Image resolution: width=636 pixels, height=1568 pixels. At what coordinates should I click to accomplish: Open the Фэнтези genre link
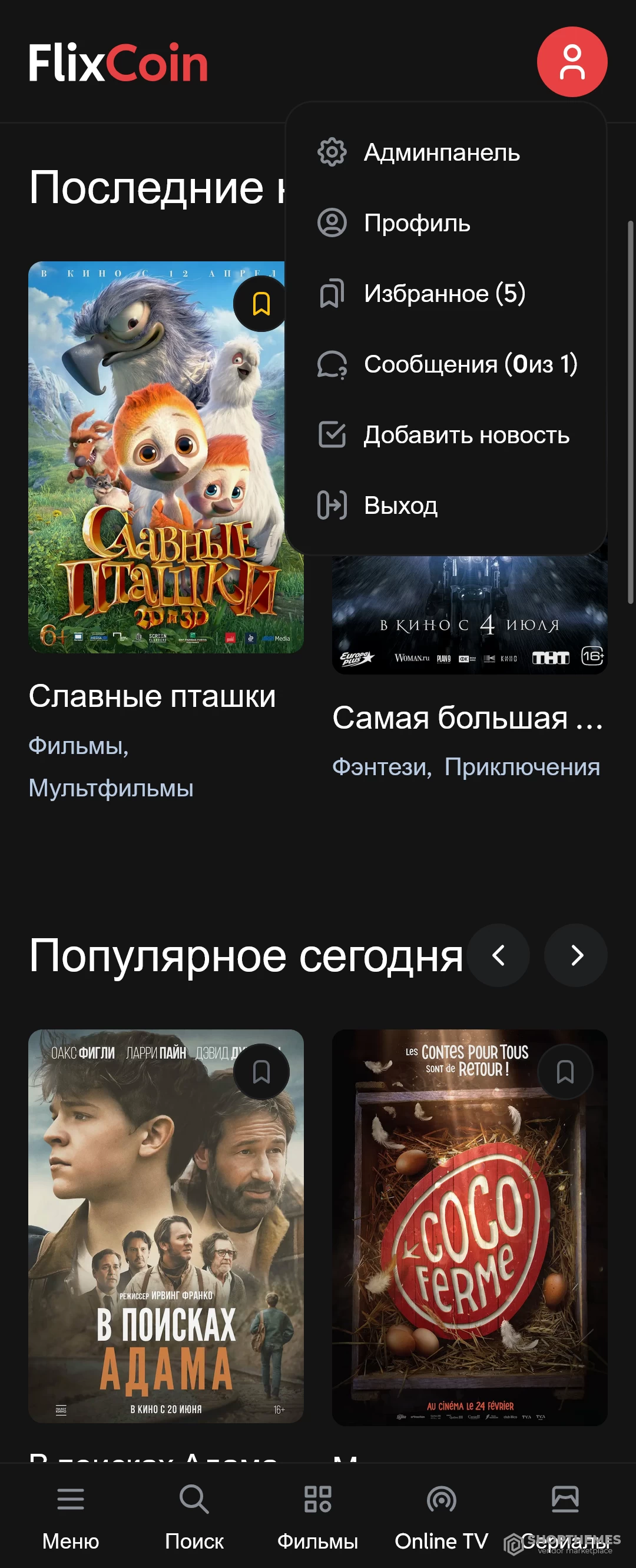(382, 767)
